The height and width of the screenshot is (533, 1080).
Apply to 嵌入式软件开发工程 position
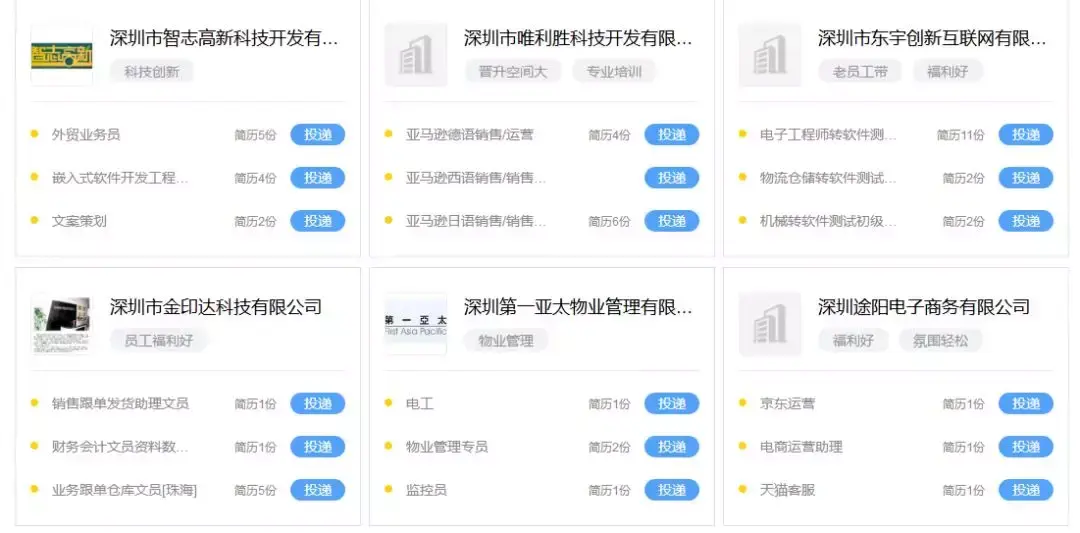tap(317, 178)
